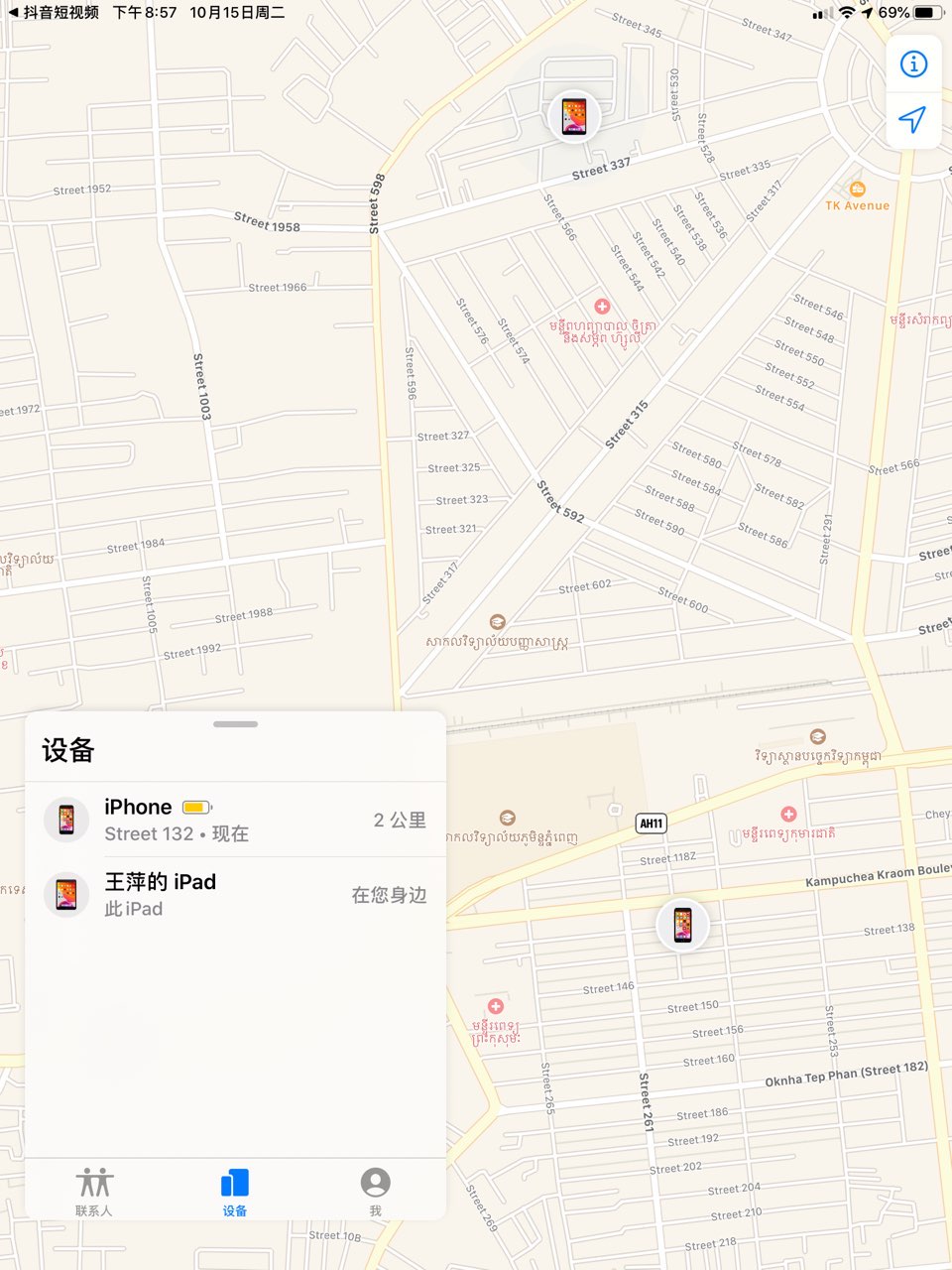Open the map info settings button
The image size is (952, 1270).
(912, 64)
